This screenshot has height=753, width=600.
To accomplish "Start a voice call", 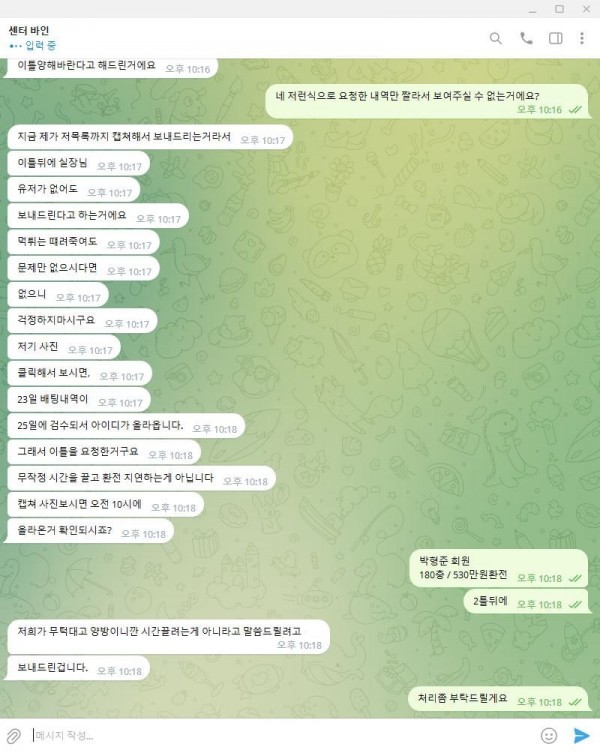I will (x=526, y=38).
